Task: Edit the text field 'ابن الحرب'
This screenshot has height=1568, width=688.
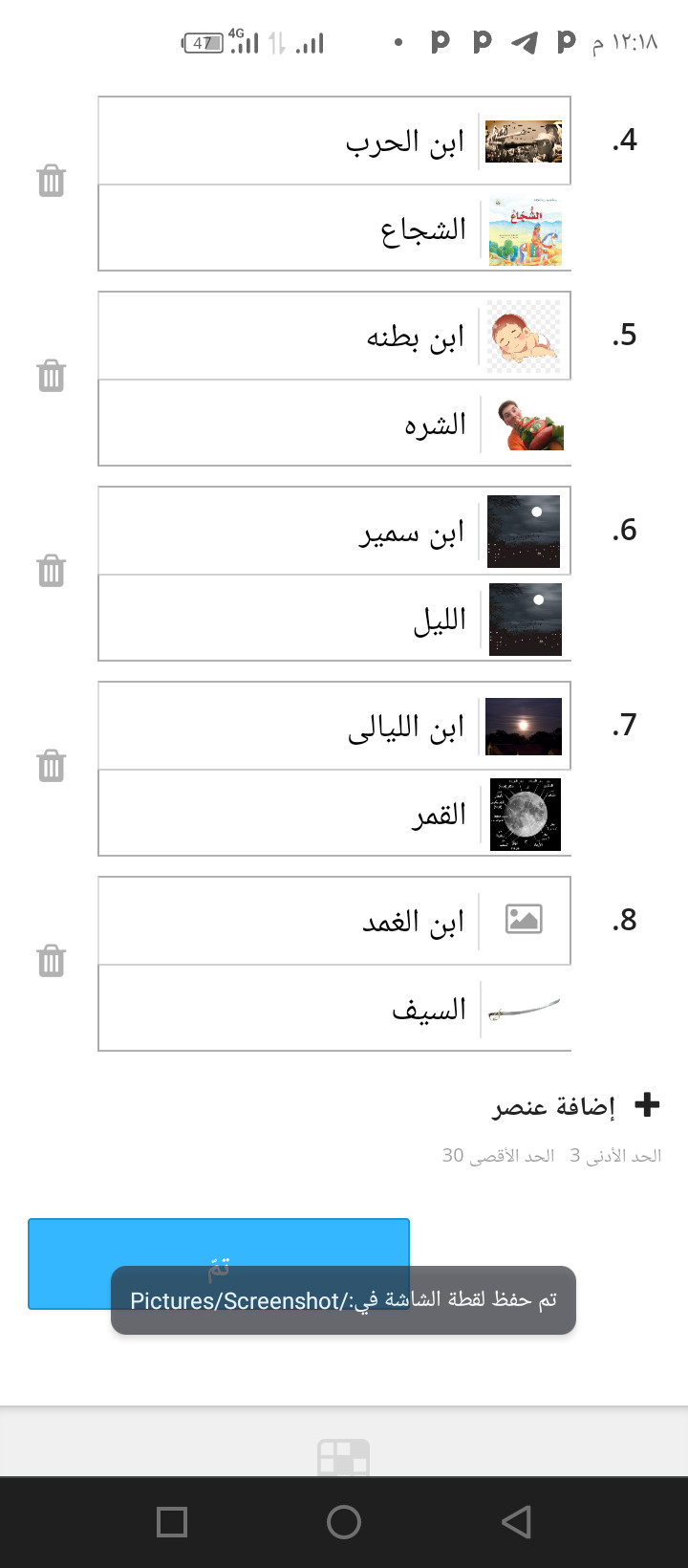Action: pyautogui.click(x=288, y=142)
